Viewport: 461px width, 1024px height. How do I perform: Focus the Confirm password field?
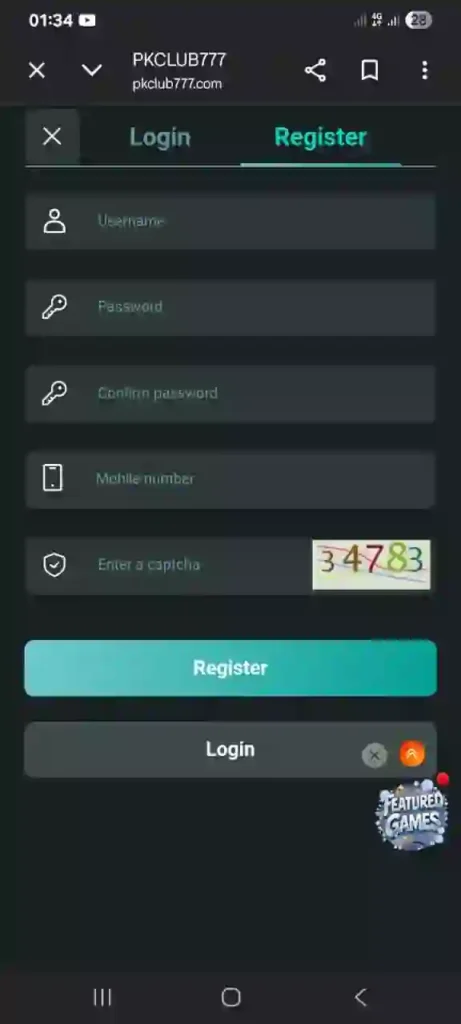coord(230,393)
